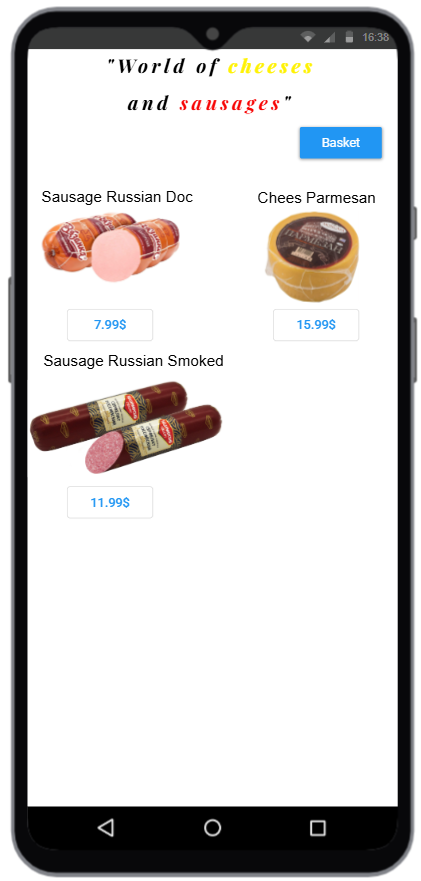Open the Basket
This screenshot has height=881, width=421.
(341, 143)
